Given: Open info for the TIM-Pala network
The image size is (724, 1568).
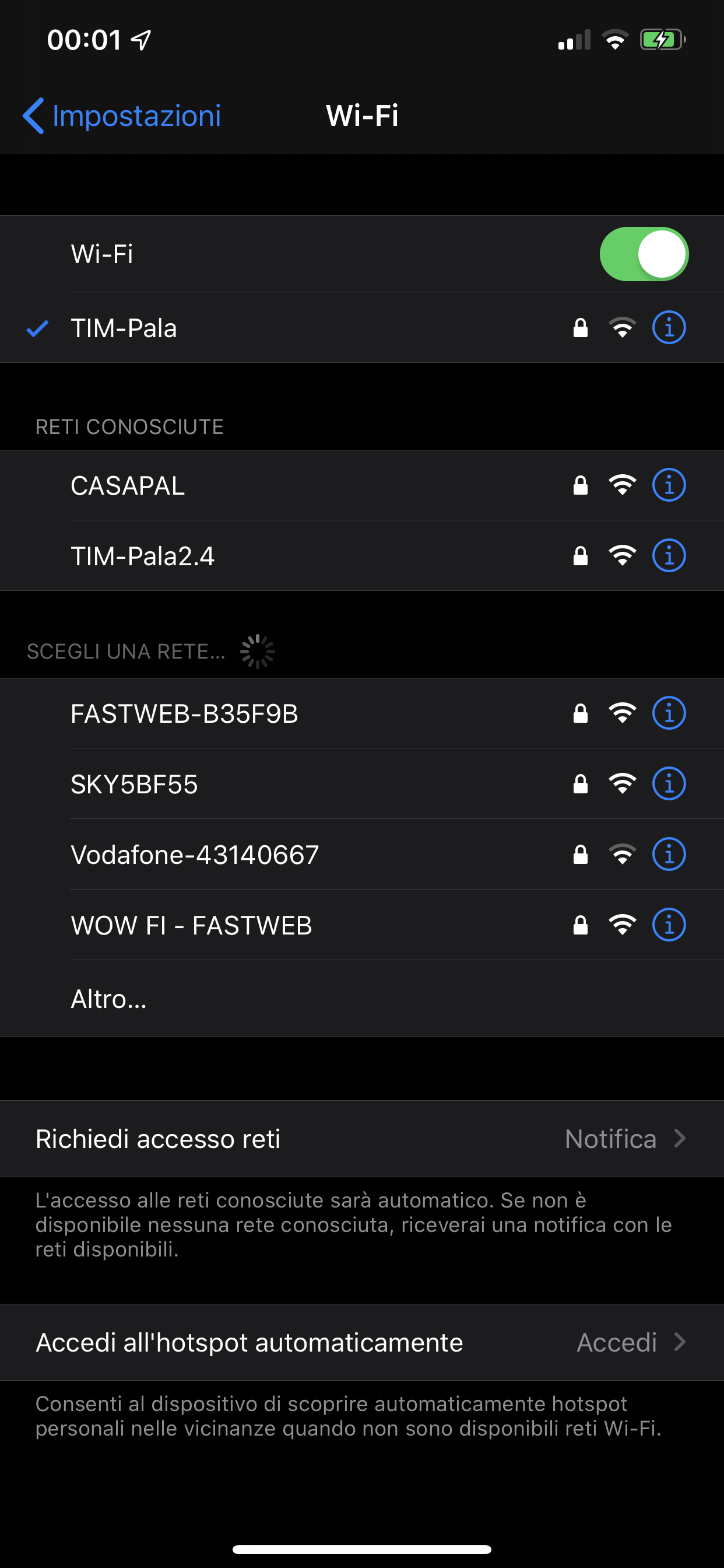Looking at the screenshot, I should coord(669,327).
